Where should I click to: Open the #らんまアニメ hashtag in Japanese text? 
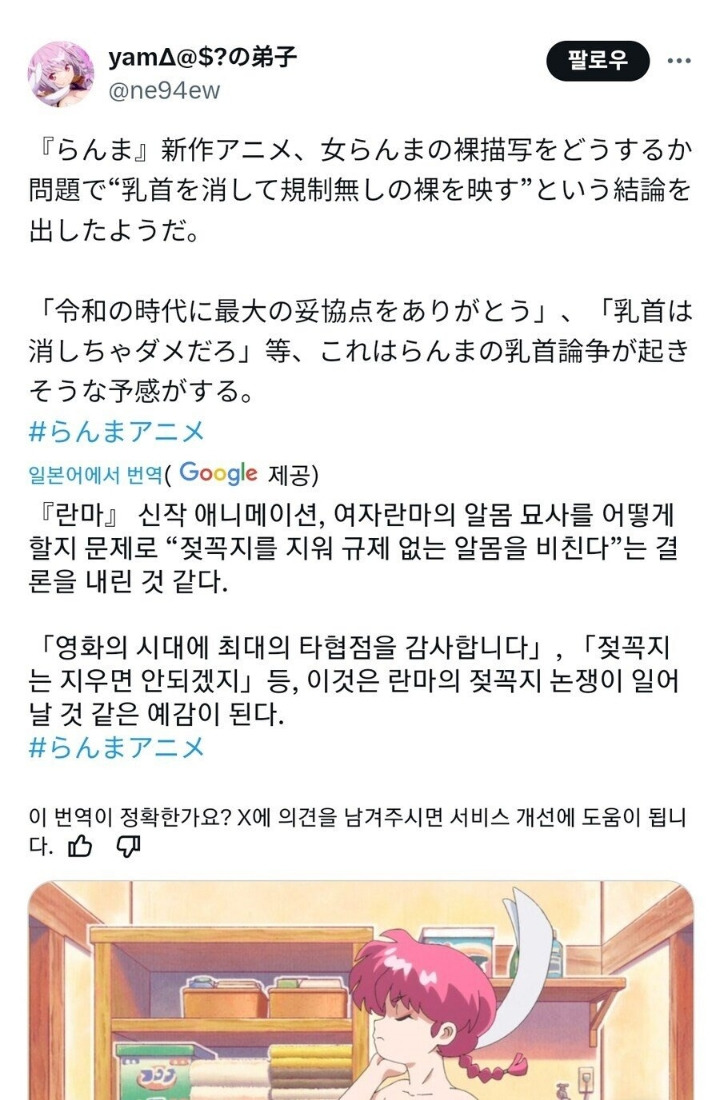(x=119, y=425)
